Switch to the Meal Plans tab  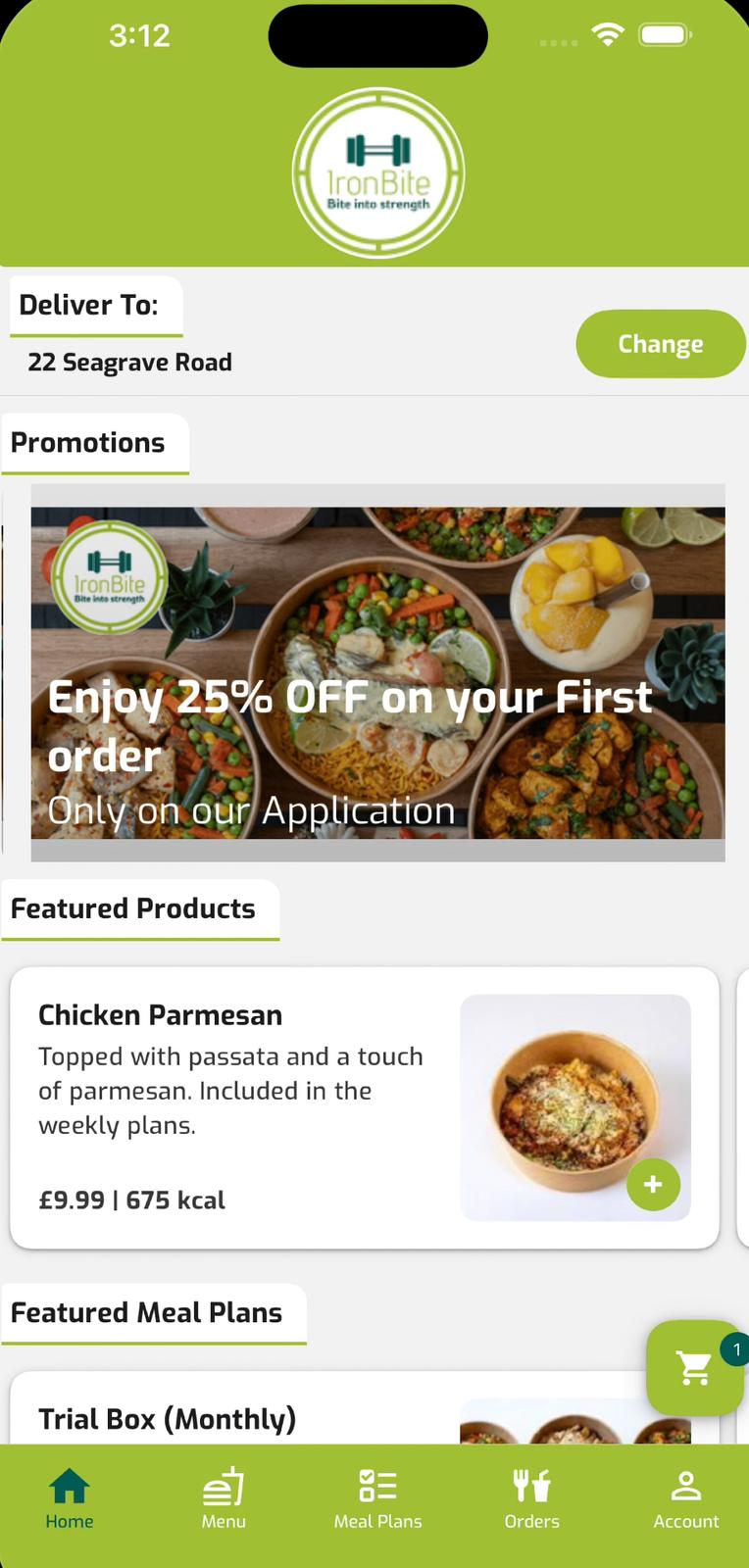377,1498
